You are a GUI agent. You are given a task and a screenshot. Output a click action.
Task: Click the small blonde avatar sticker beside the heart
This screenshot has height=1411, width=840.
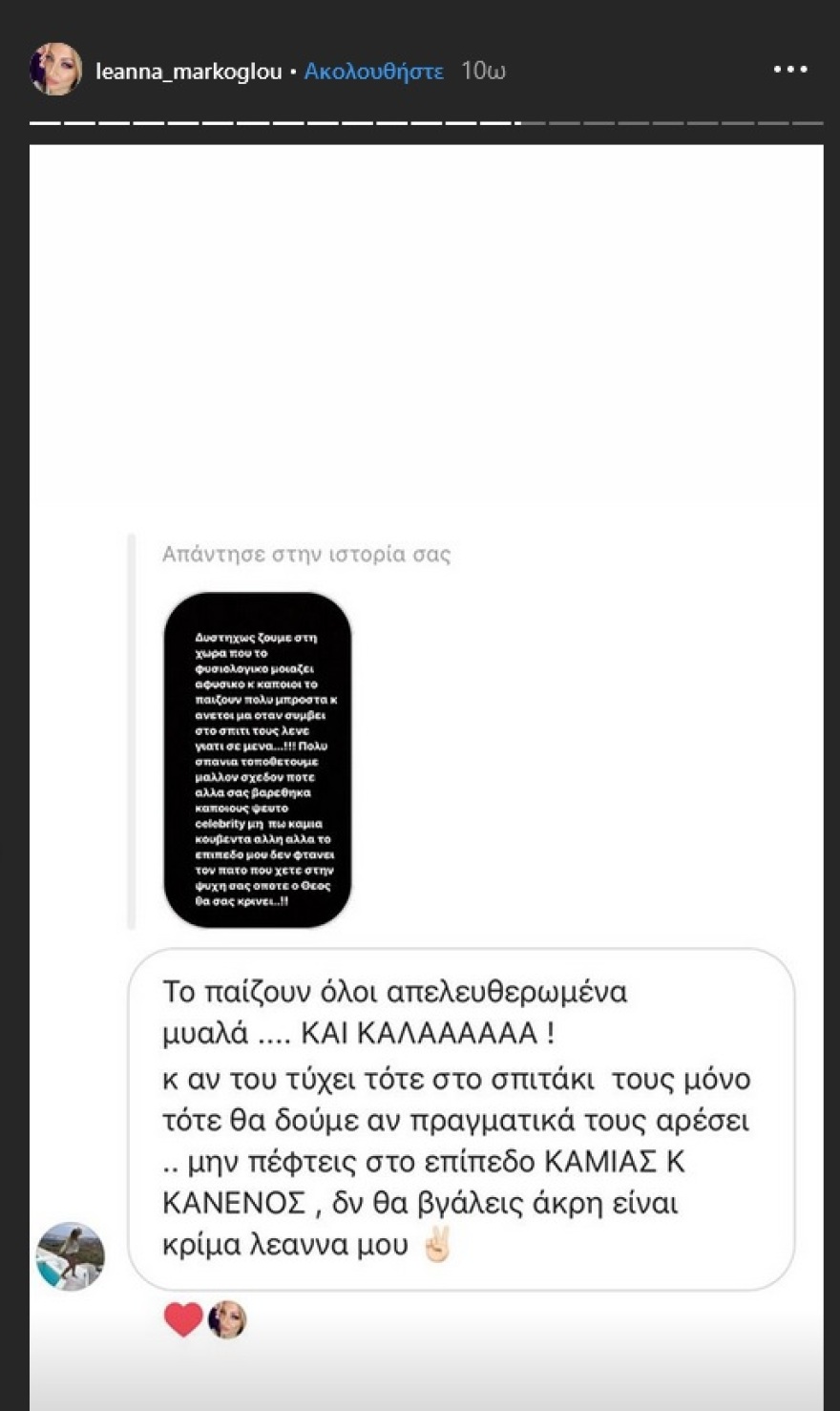tap(227, 1320)
